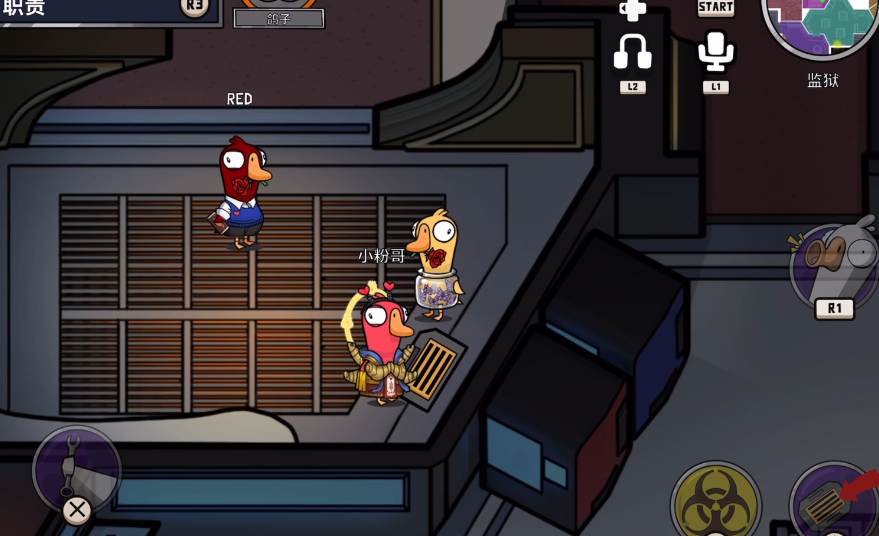Use the goose honk ability button
The height and width of the screenshot is (536, 879).
(834, 262)
